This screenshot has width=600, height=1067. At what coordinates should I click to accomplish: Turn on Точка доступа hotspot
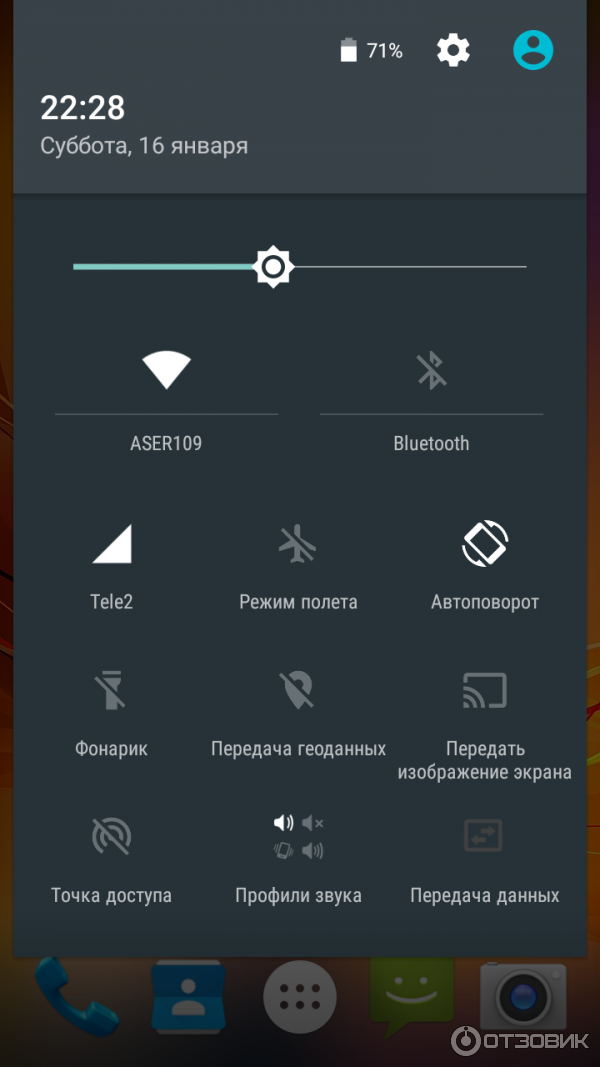pos(111,837)
